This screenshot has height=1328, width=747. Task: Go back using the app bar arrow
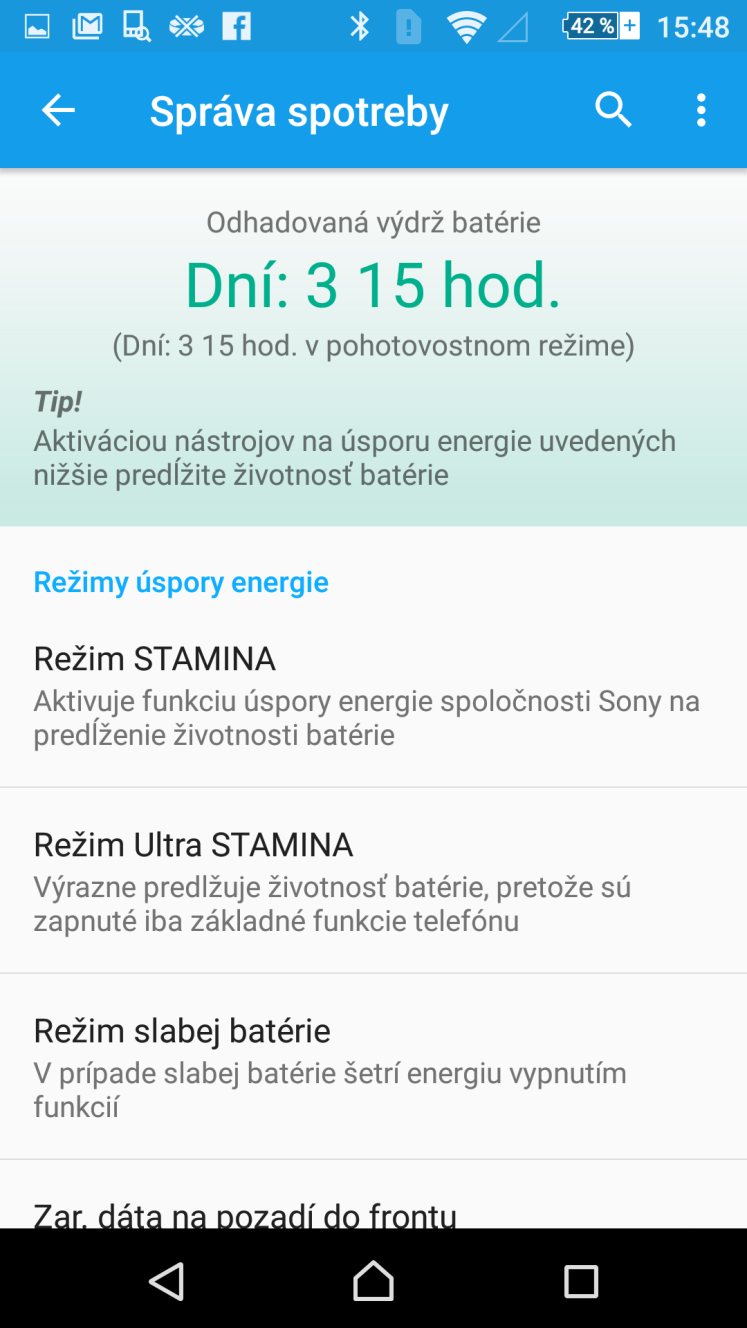tap(58, 110)
